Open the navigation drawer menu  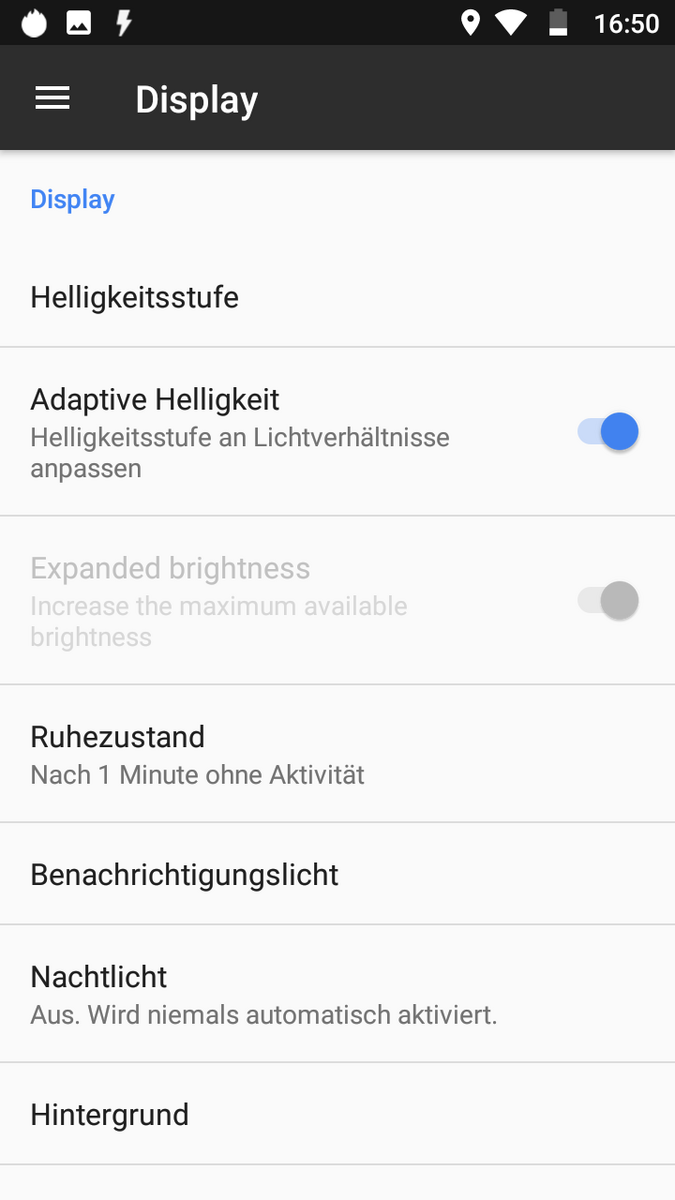click(53, 98)
